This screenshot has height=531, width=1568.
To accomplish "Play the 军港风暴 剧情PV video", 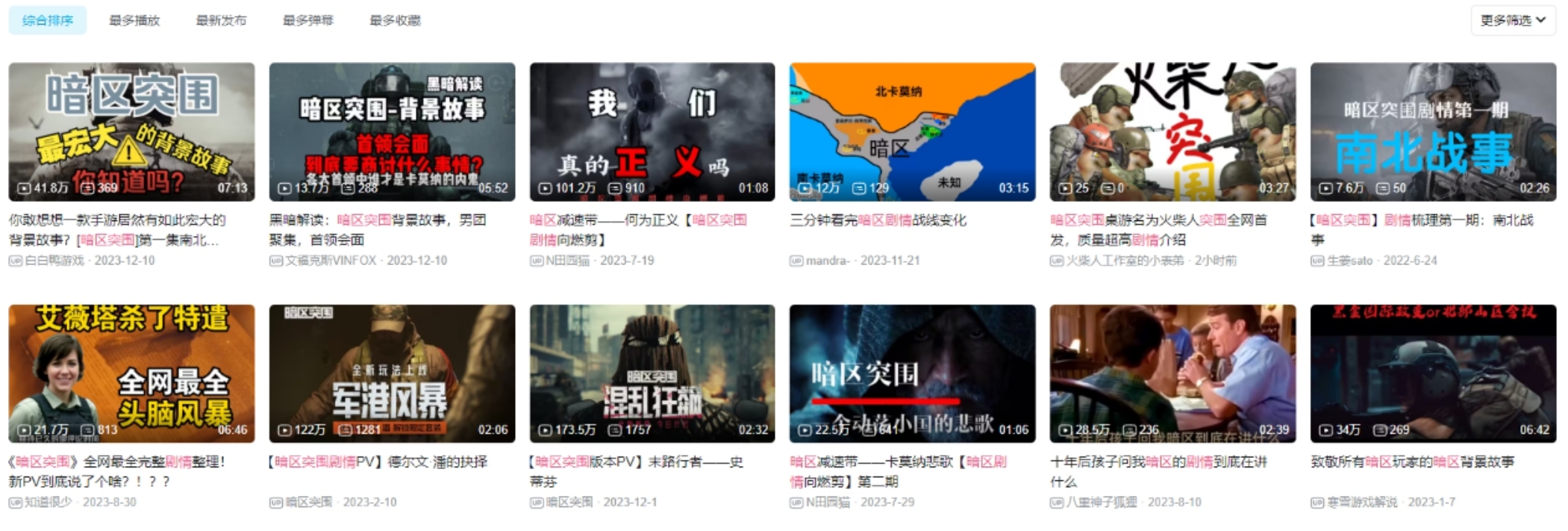I will click(x=392, y=373).
